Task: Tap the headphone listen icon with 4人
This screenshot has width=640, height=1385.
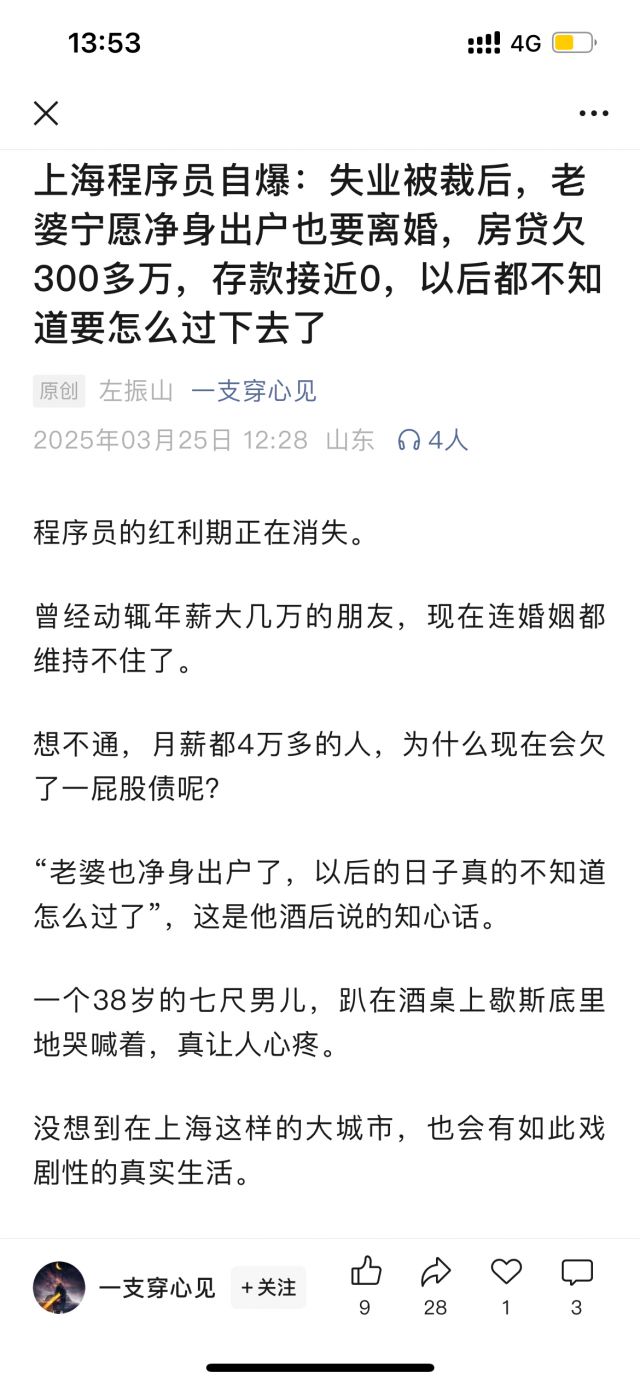Action: 432,440
